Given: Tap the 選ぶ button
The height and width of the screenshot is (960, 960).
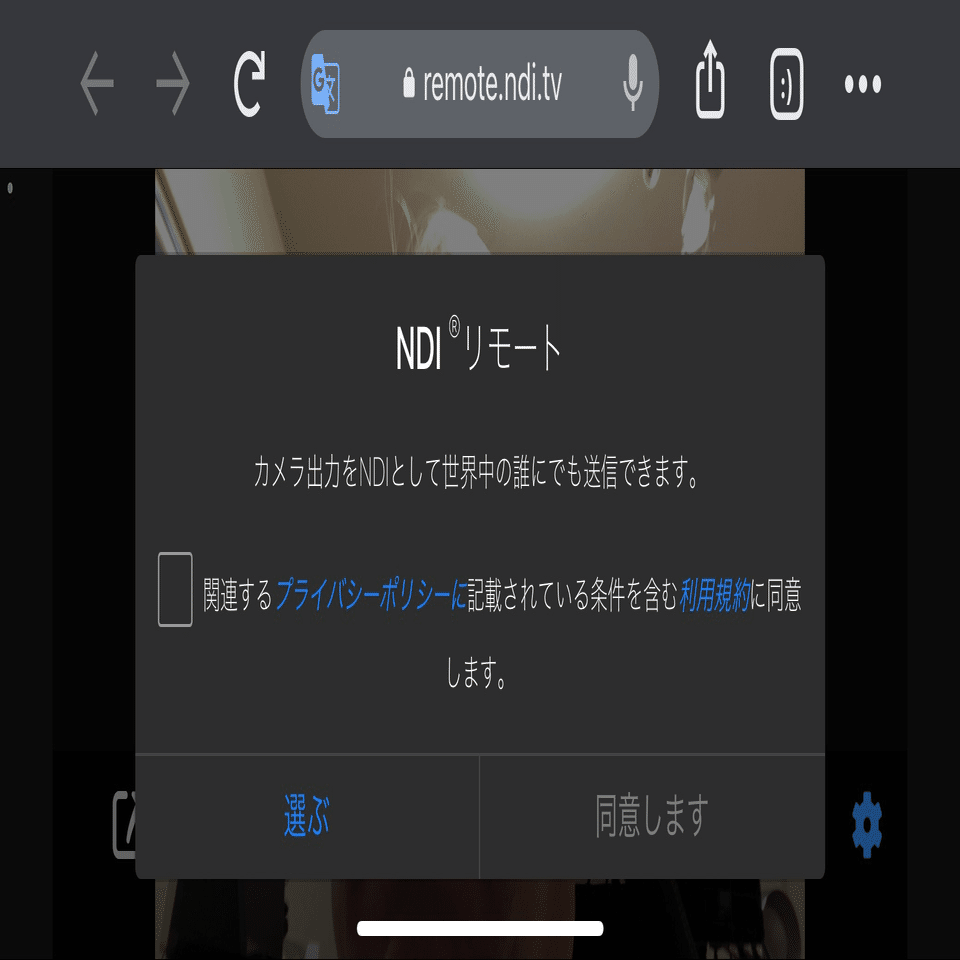Looking at the screenshot, I should click(x=307, y=817).
